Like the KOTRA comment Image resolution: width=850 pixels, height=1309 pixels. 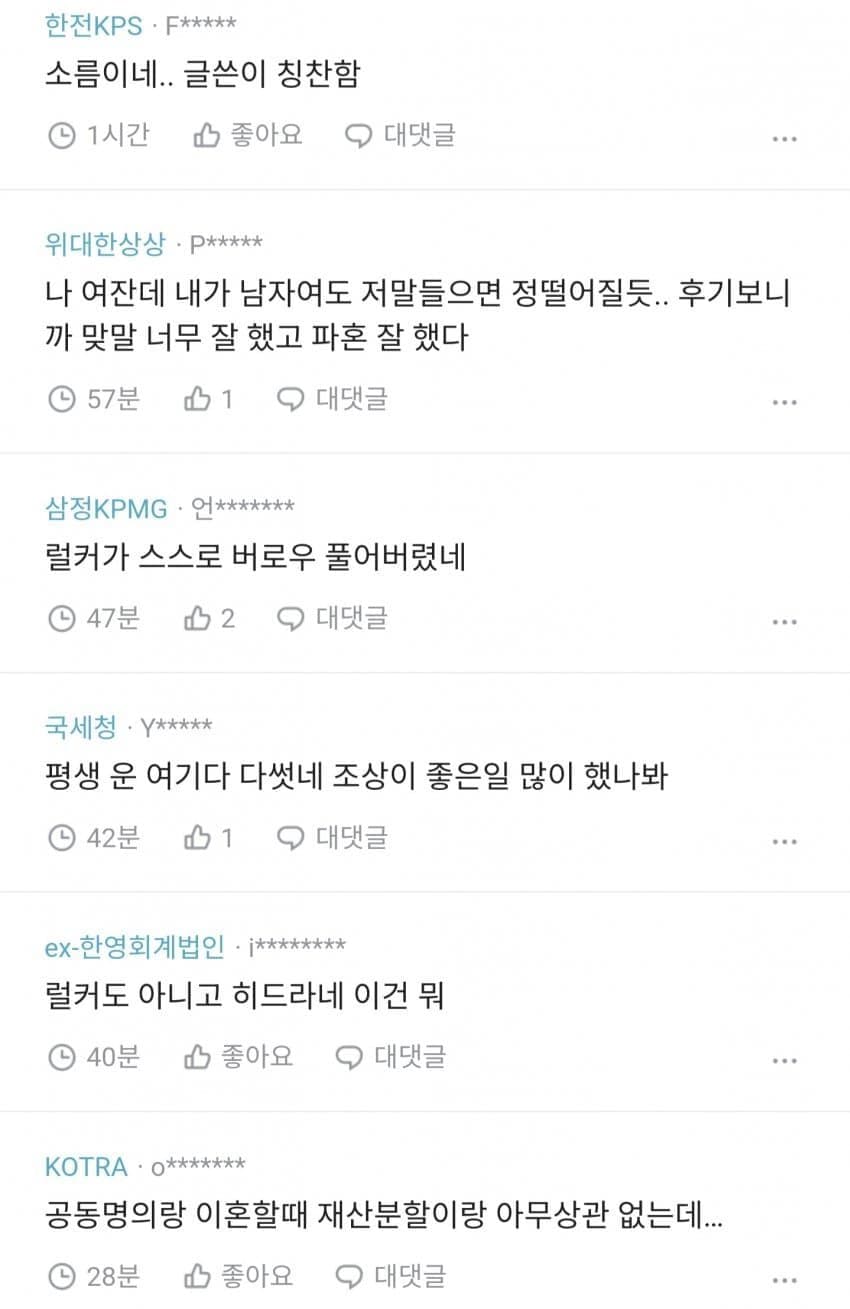(x=239, y=1276)
